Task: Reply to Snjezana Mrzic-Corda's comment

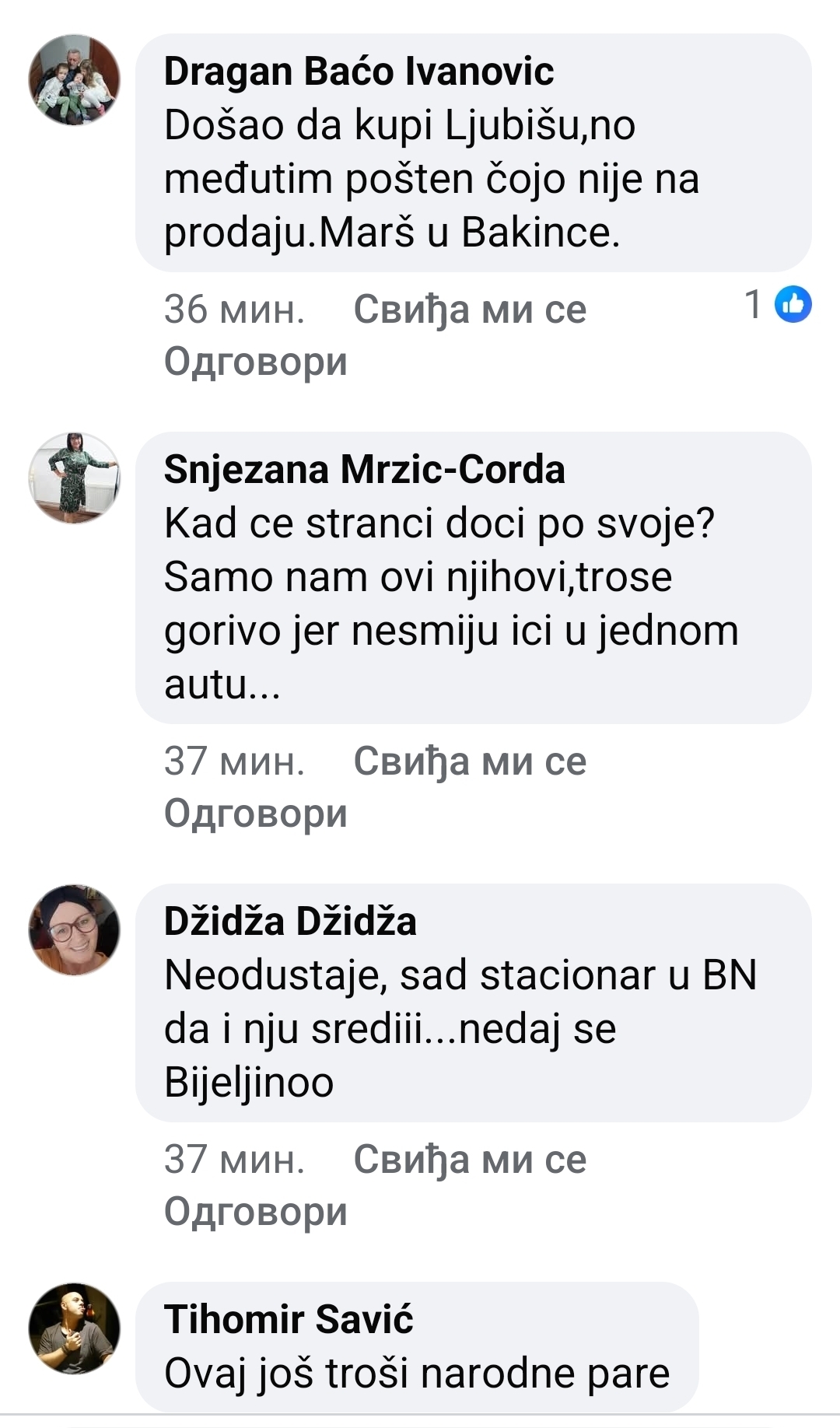Action: 255,814
